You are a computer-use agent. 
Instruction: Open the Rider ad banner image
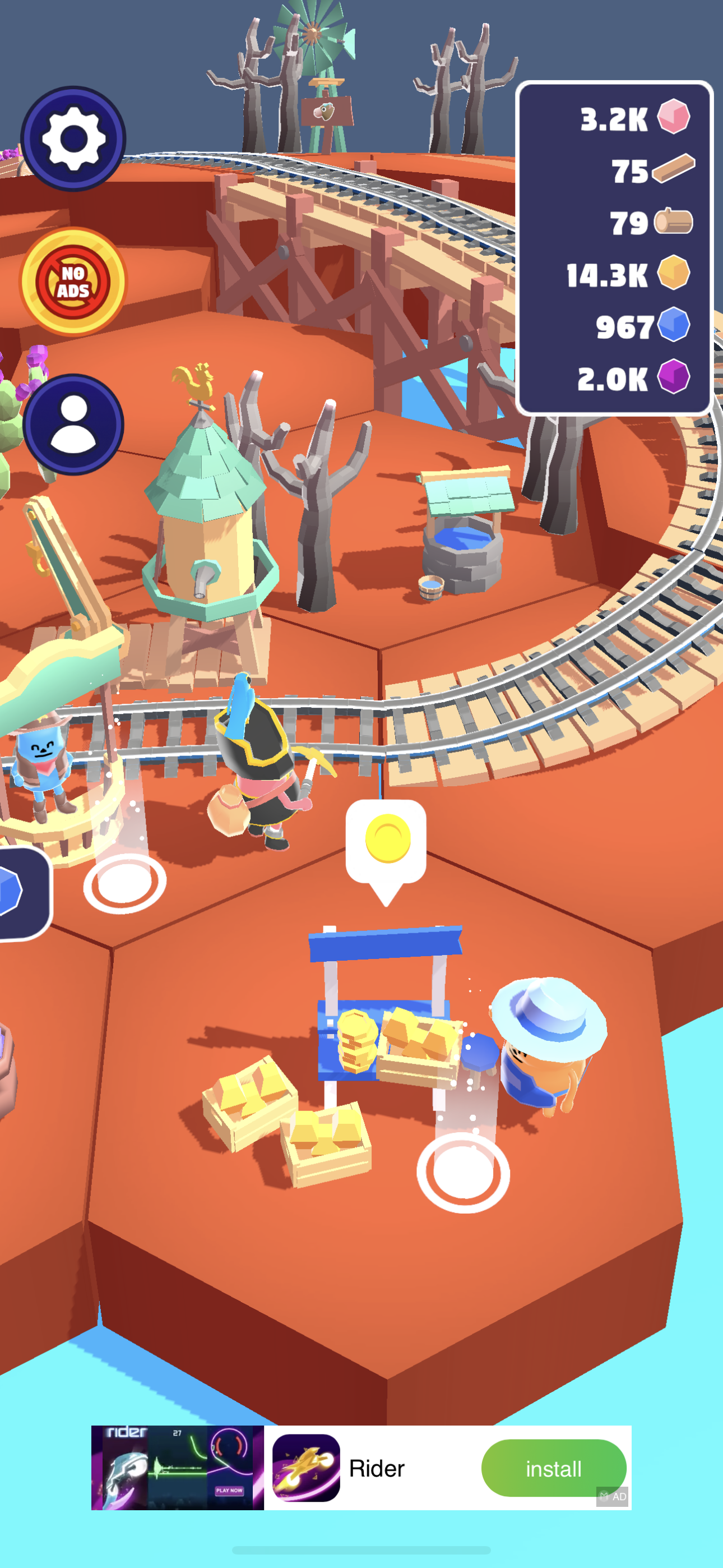pyautogui.click(x=177, y=1468)
